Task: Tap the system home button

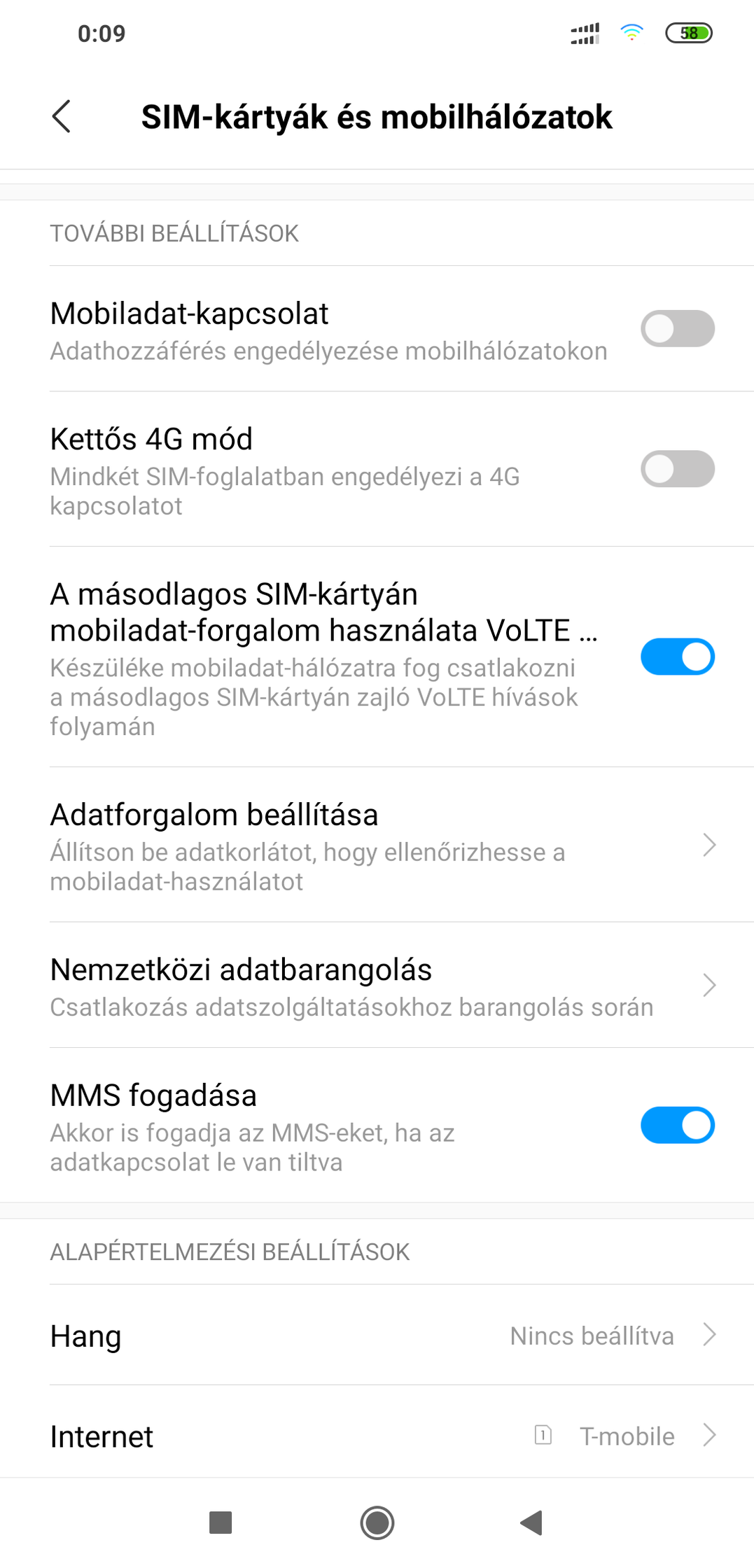Action: [377, 1522]
